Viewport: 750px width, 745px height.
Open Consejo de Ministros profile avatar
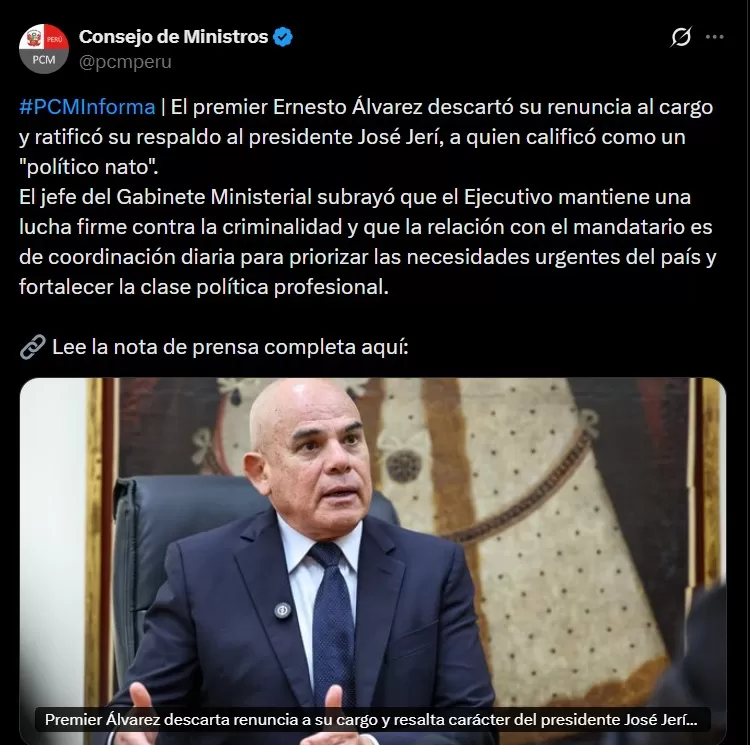[x=44, y=48]
